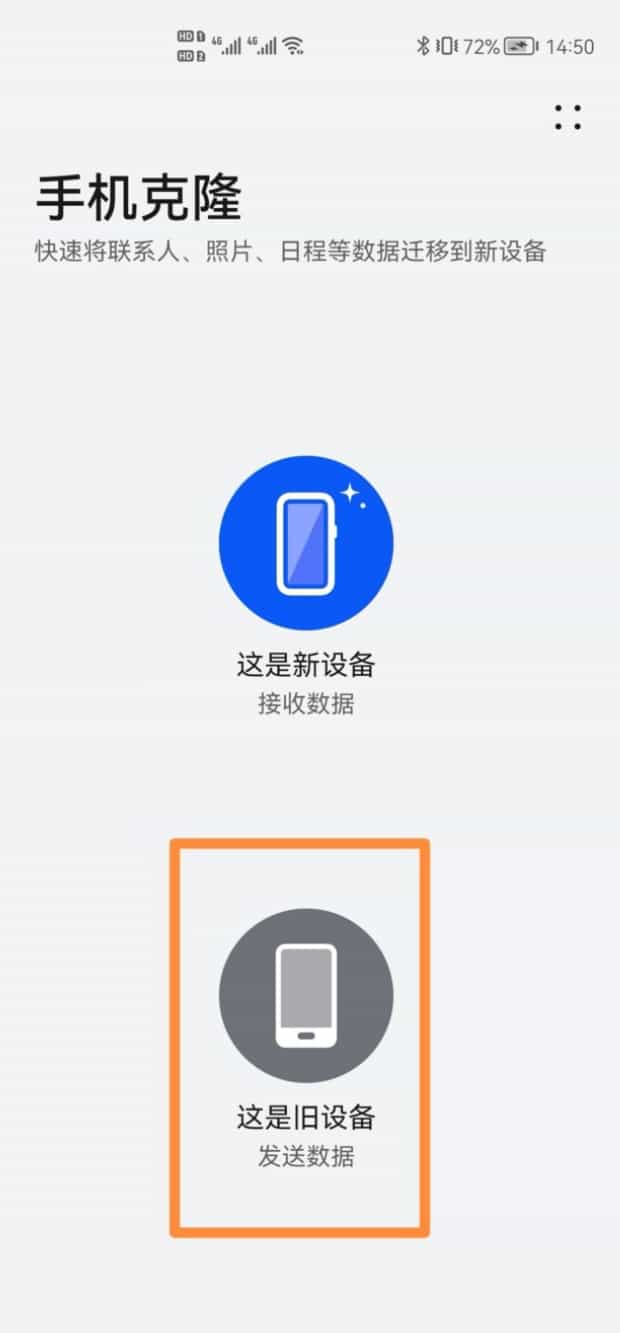Open the four-dot overflow menu
The image size is (620, 1333).
[x=567, y=117]
